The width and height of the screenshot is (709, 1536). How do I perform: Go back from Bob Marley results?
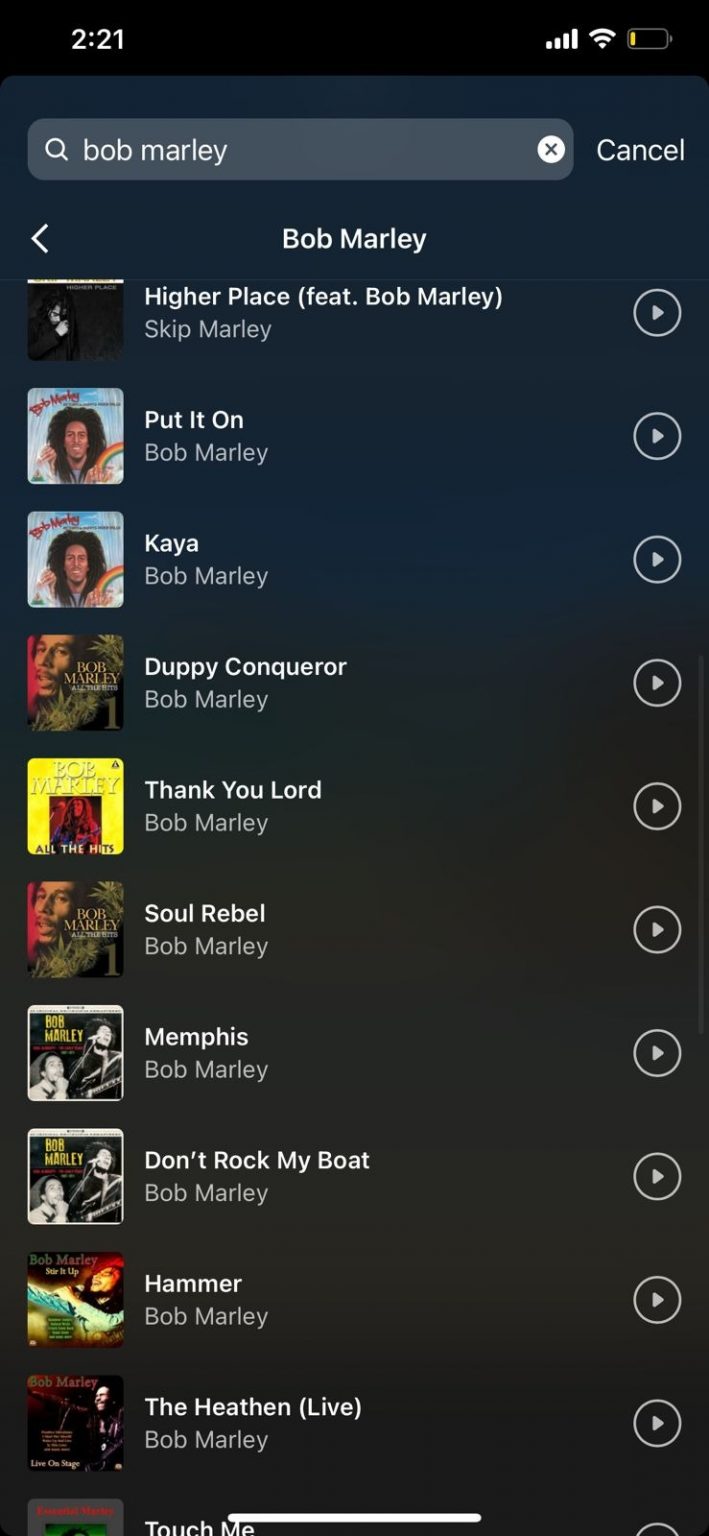click(40, 239)
